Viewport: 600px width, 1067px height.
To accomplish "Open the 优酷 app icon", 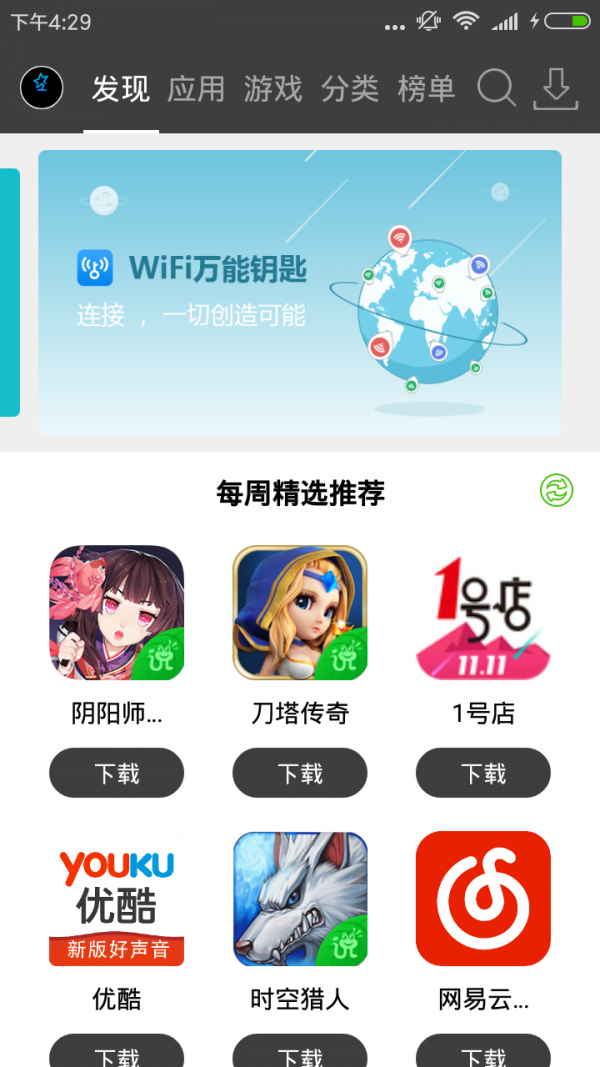I will coord(117,899).
